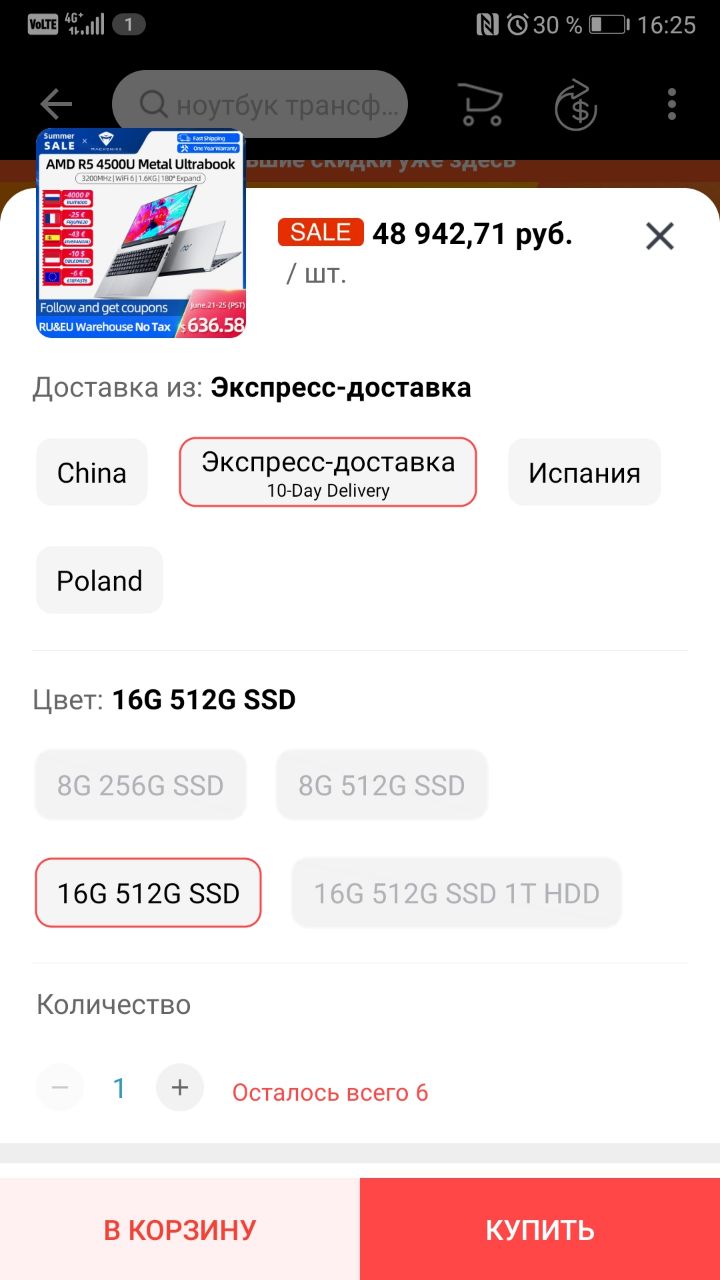Screen dimensions: 720x1280
Task: Pick the 16G 512G SSD configuration
Action: 148,892
